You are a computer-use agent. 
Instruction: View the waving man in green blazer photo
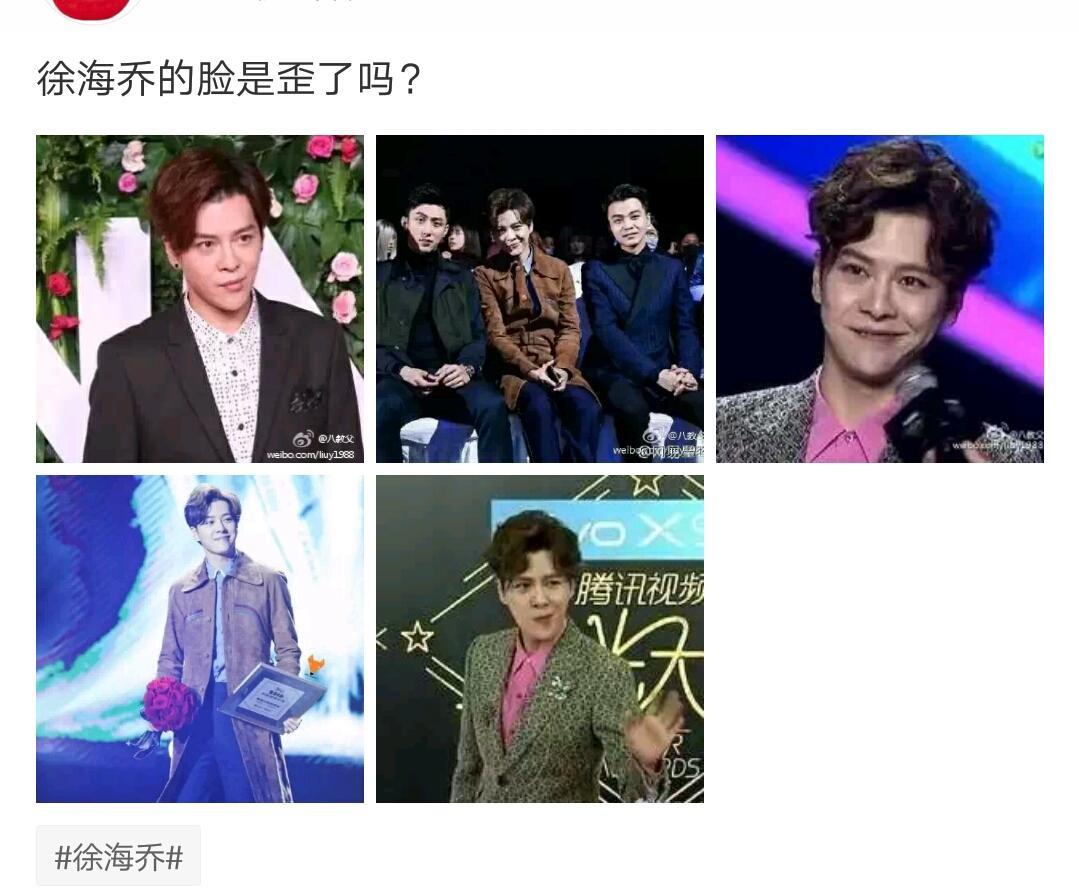(539, 638)
